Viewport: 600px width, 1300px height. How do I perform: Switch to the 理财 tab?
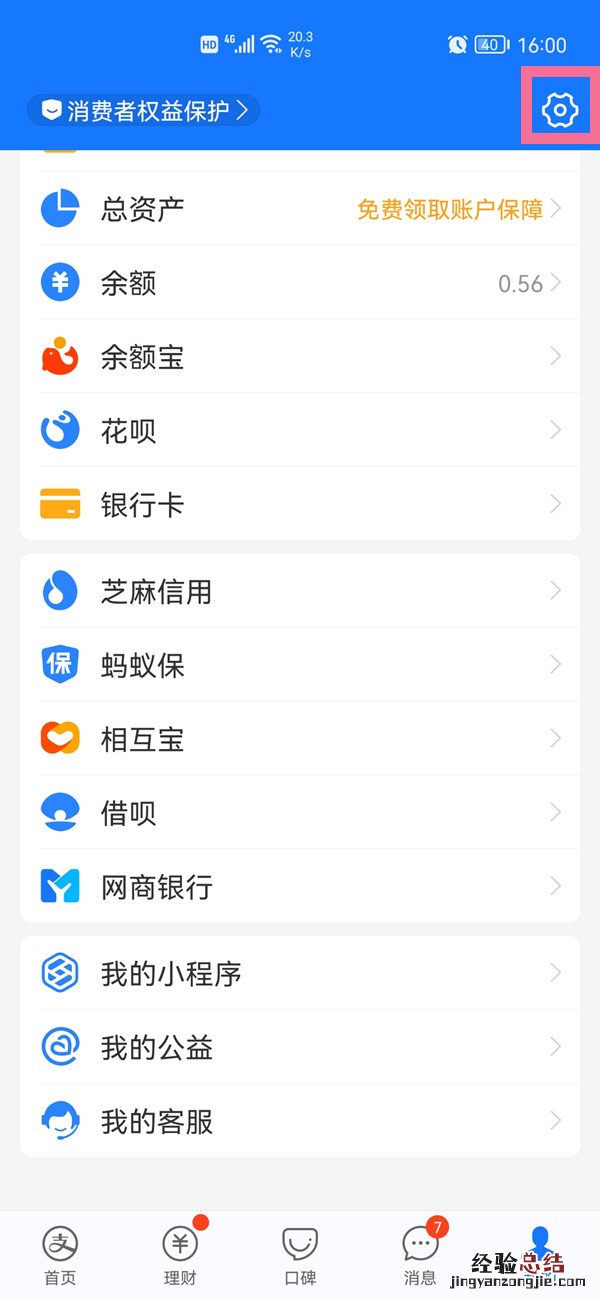point(180,1255)
